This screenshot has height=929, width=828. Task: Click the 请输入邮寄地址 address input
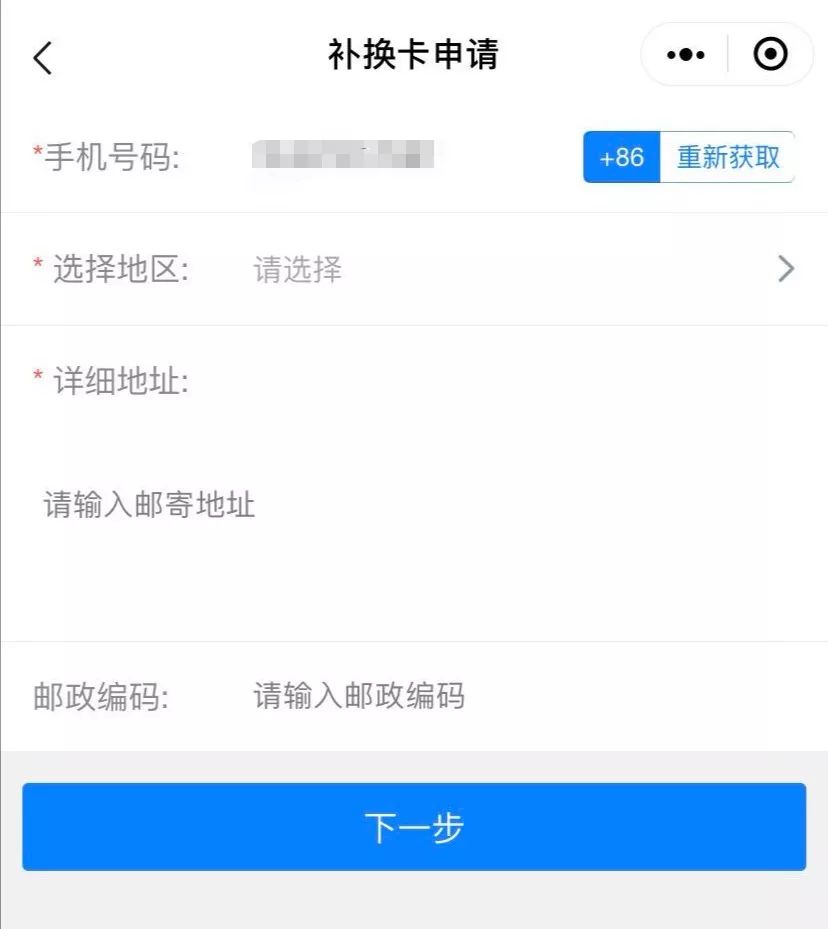(x=150, y=505)
